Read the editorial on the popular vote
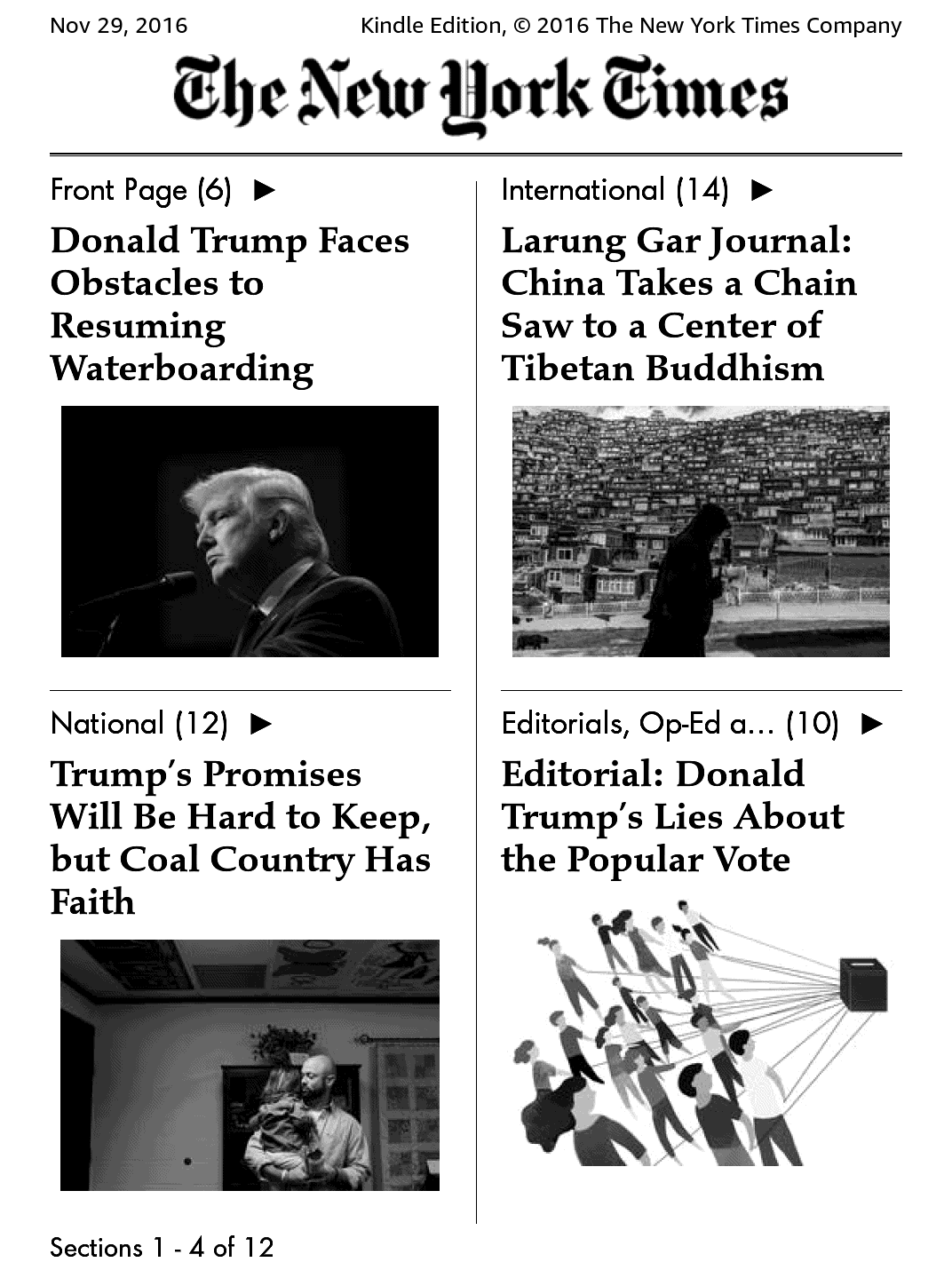952x1286 pixels. 673,816
